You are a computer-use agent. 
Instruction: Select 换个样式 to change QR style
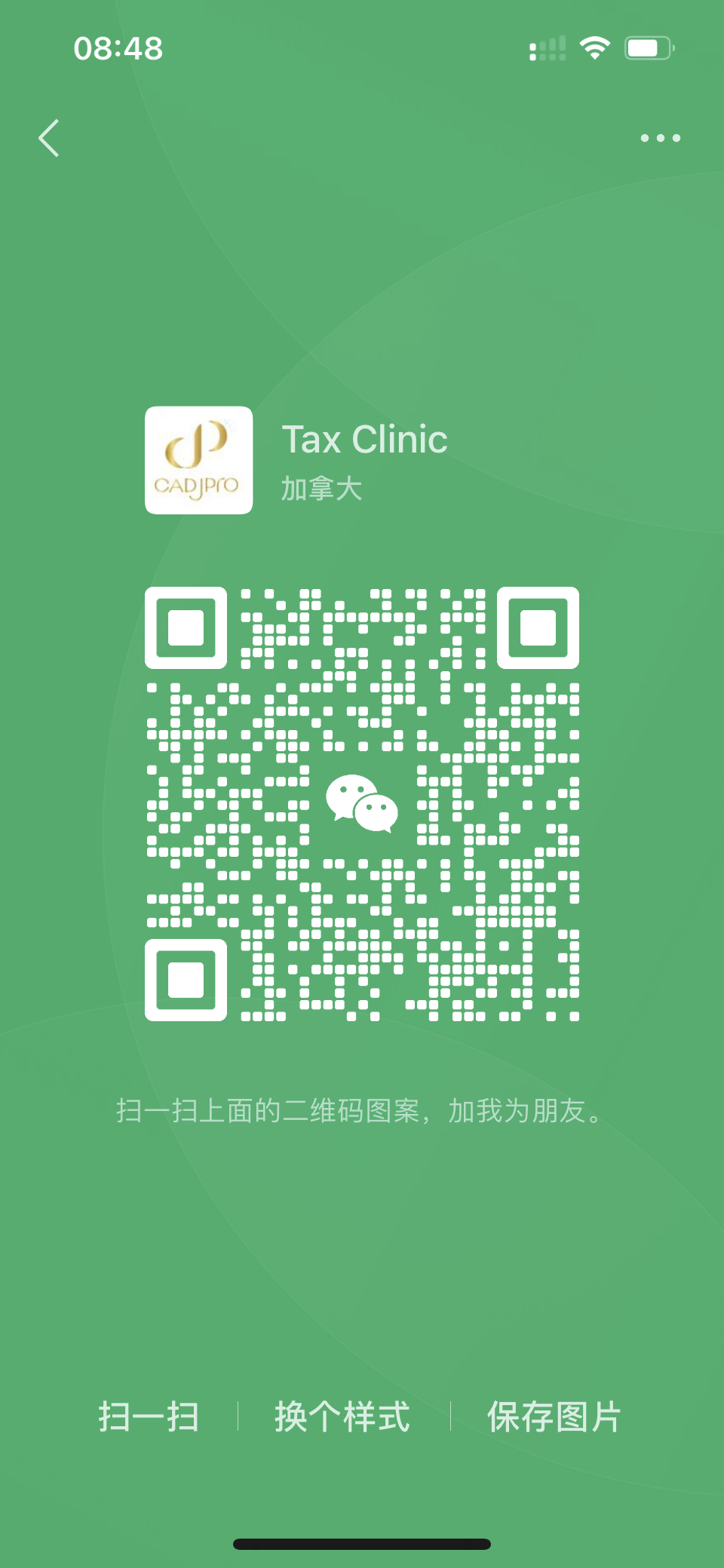(x=342, y=1416)
